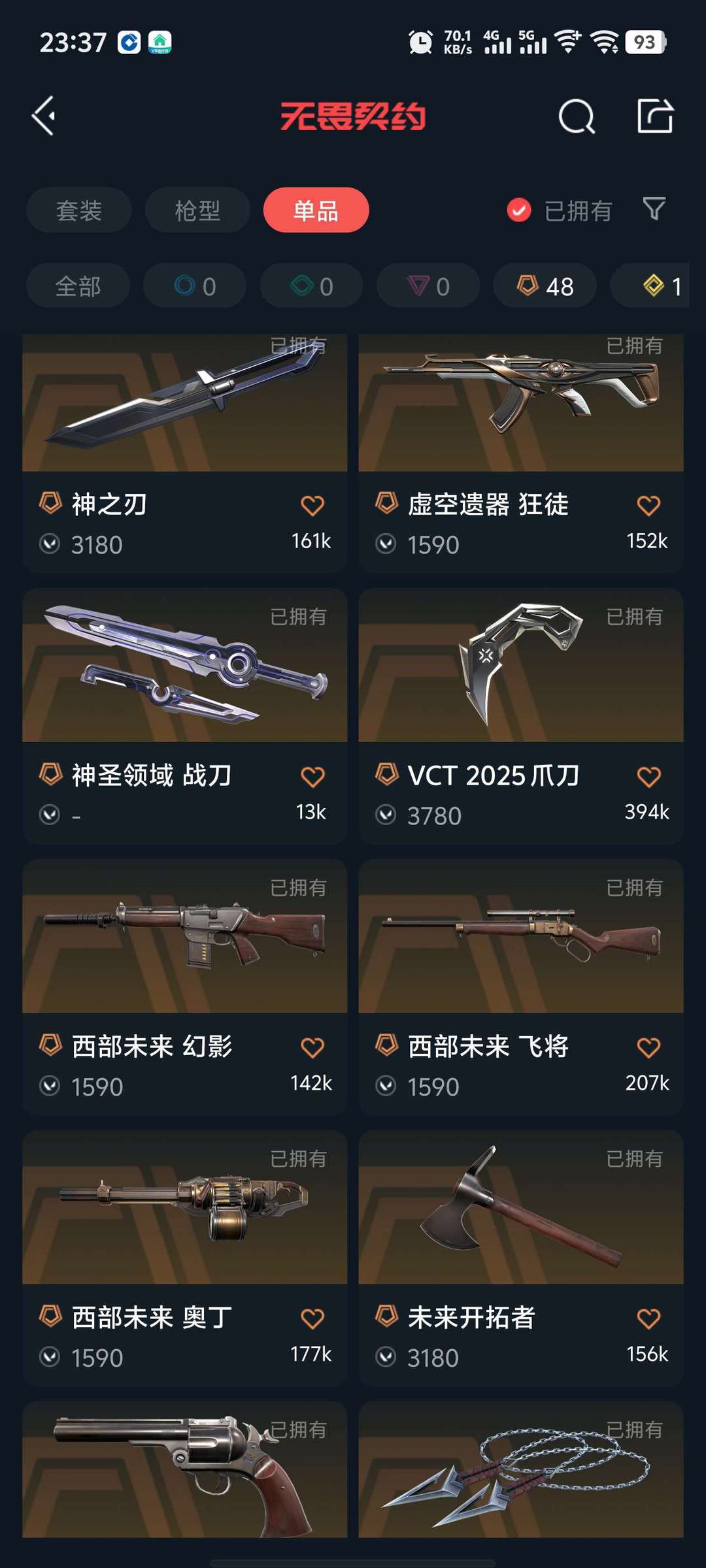Filter by the yellow tier chip showing 1
706x1568 pixels.
tap(650, 286)
